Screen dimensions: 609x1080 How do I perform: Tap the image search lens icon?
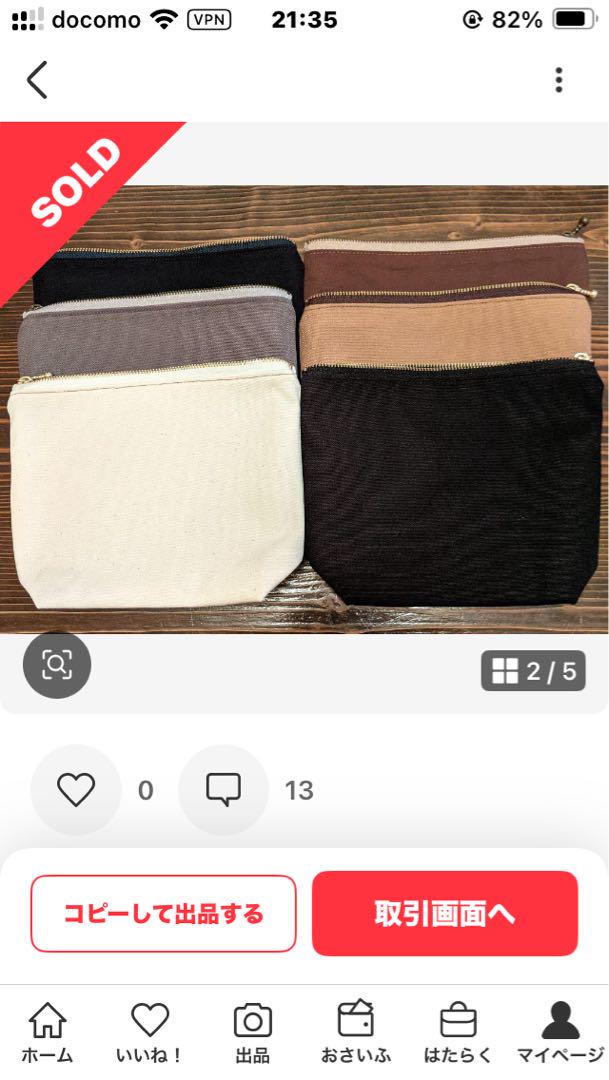tap(57, 665)
